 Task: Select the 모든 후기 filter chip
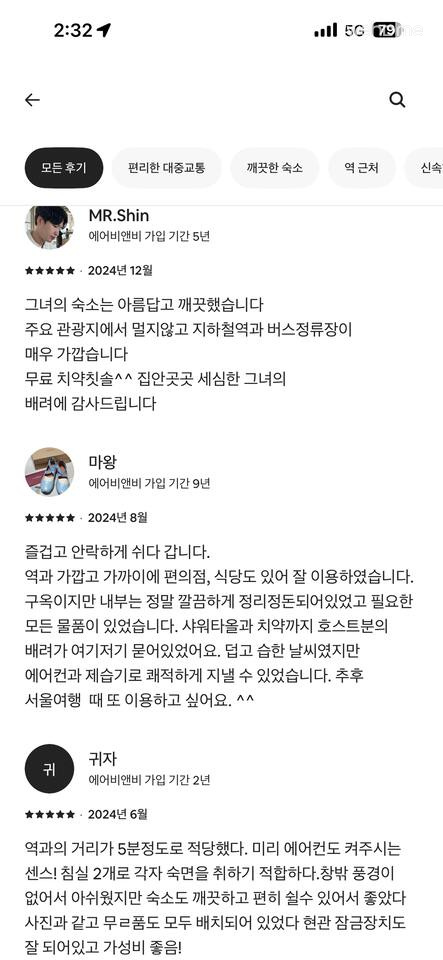point(64,168)
